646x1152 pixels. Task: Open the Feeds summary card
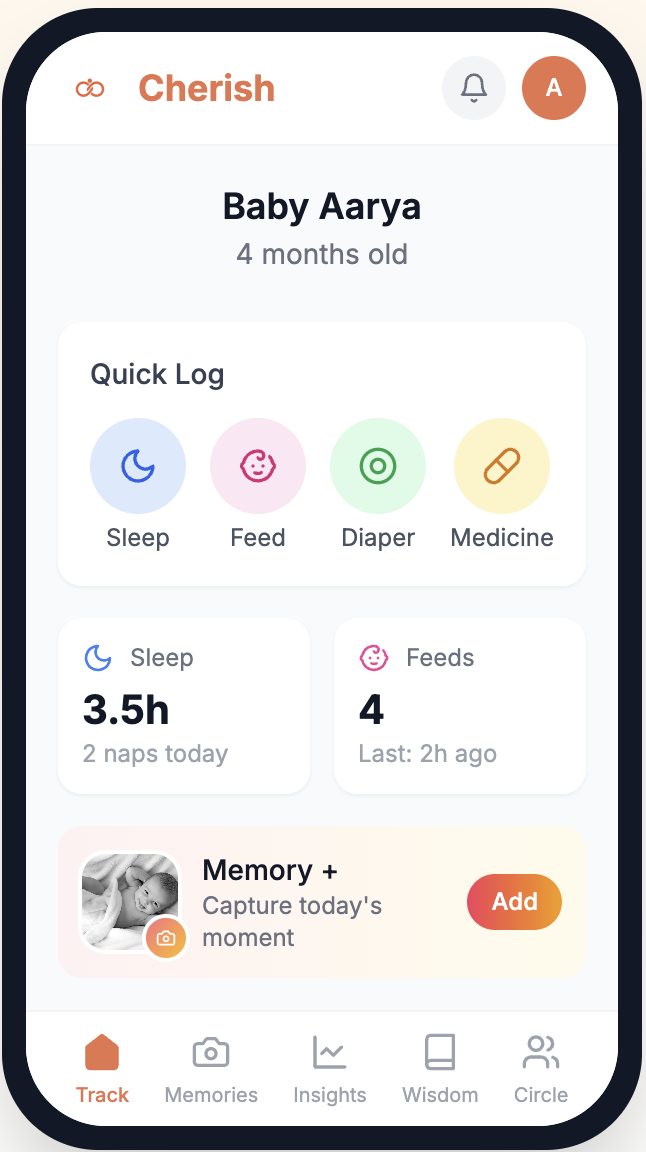(x=460, y=705)
